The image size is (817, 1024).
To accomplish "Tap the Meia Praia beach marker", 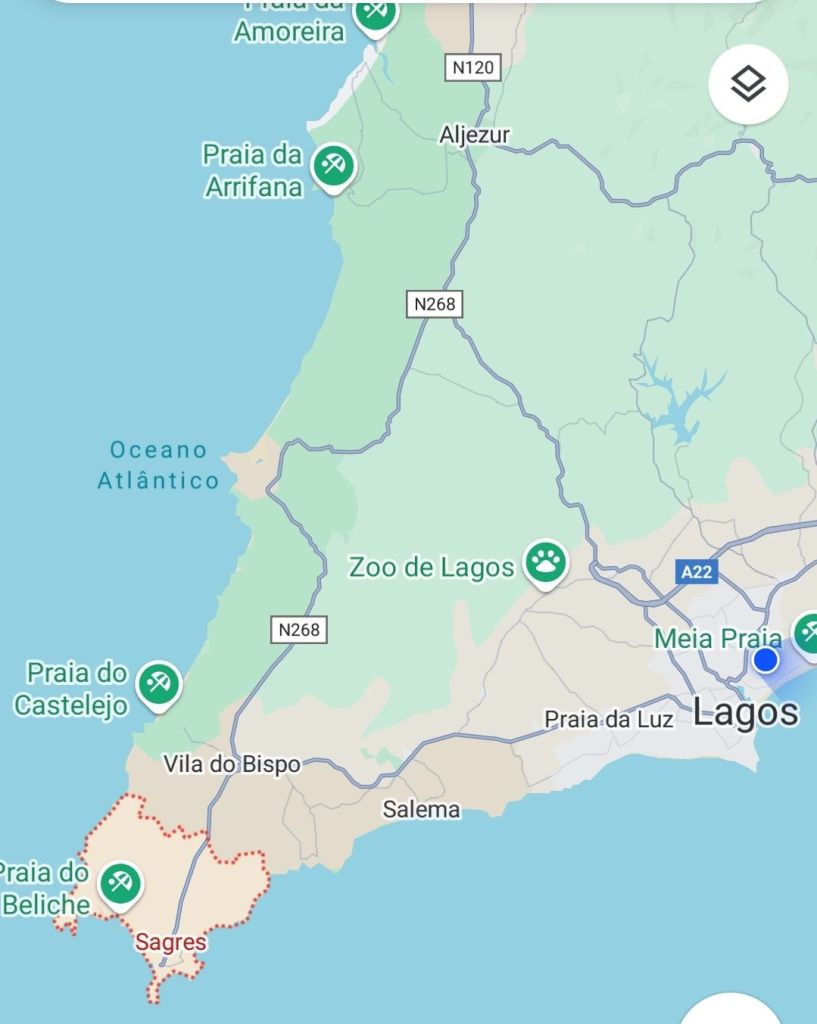I will [808, 633].
